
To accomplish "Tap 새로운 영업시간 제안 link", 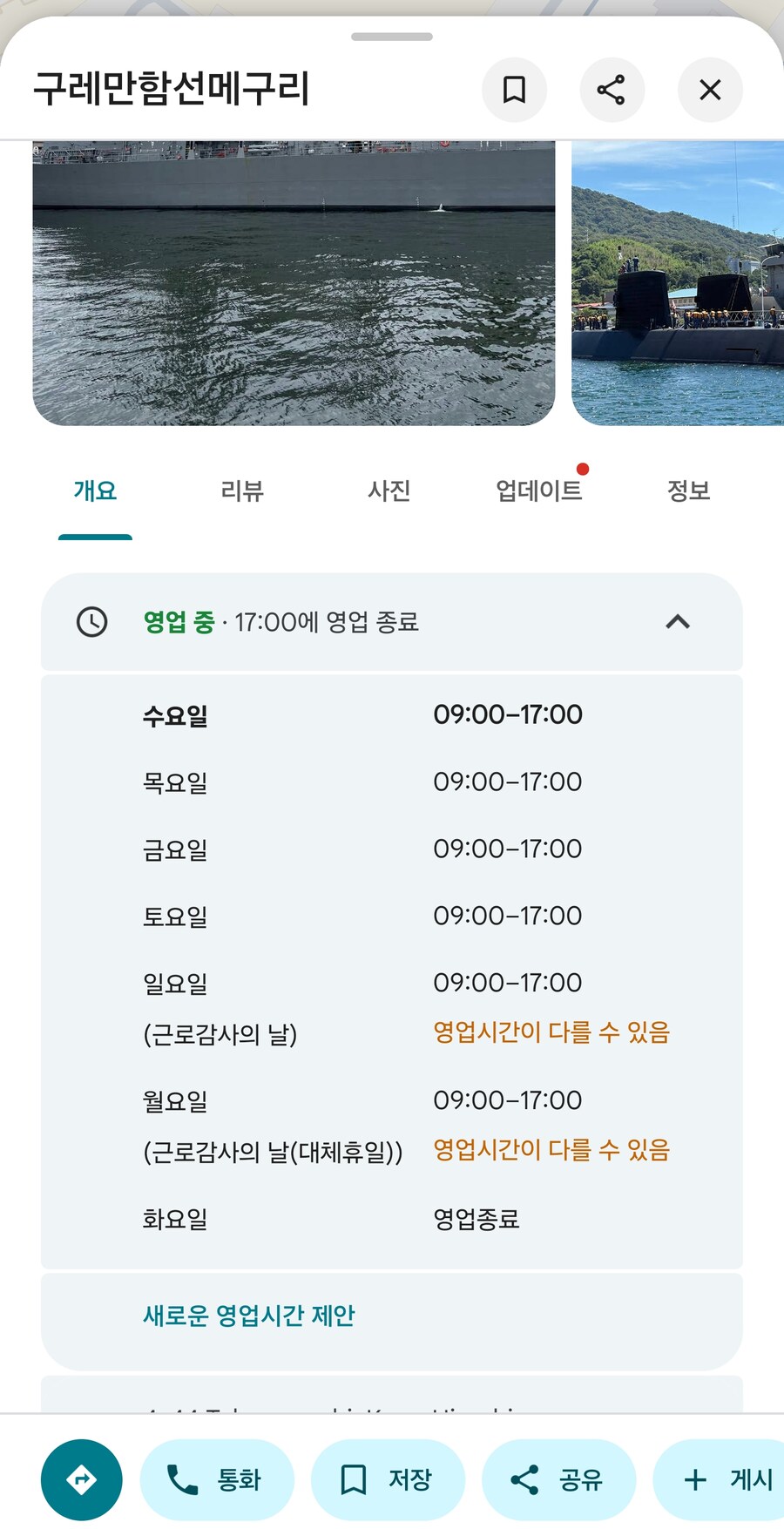I will tap(250, 1317).
